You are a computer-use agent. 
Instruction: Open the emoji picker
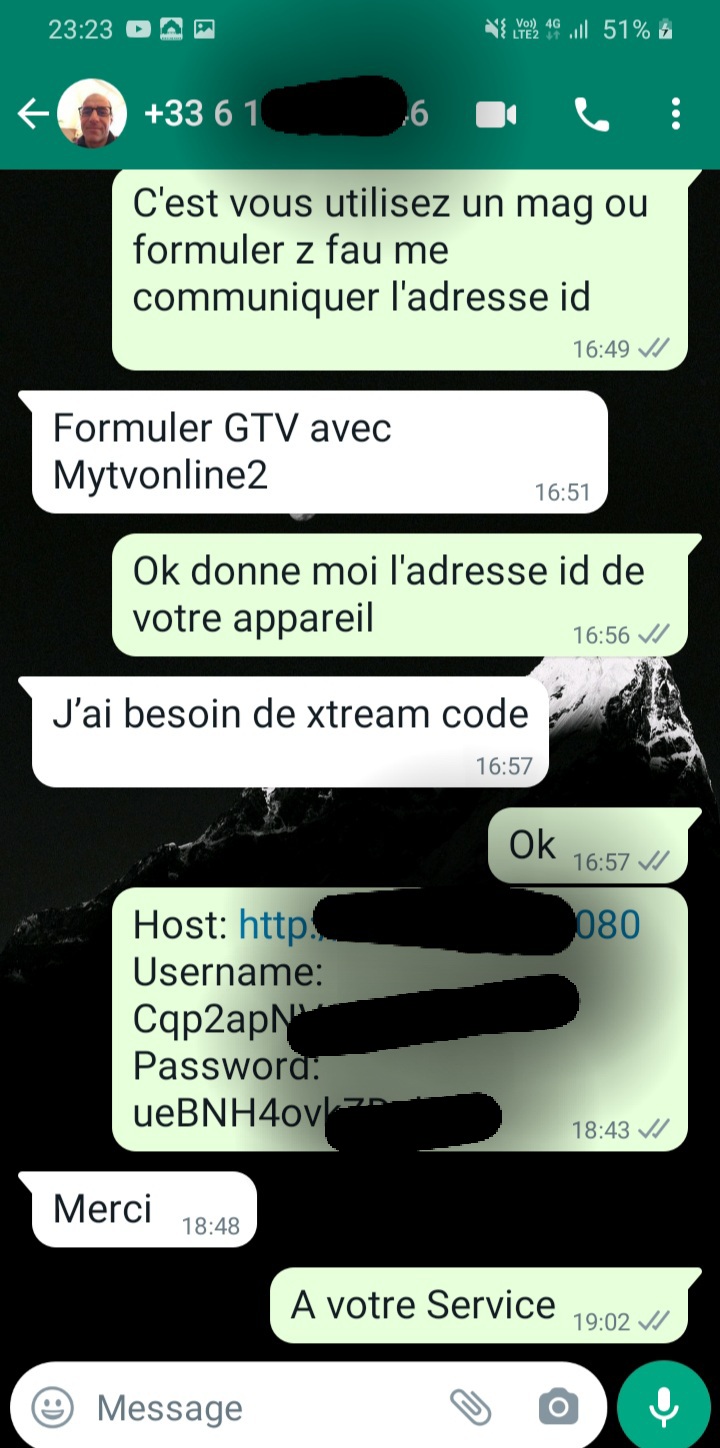52,1408
